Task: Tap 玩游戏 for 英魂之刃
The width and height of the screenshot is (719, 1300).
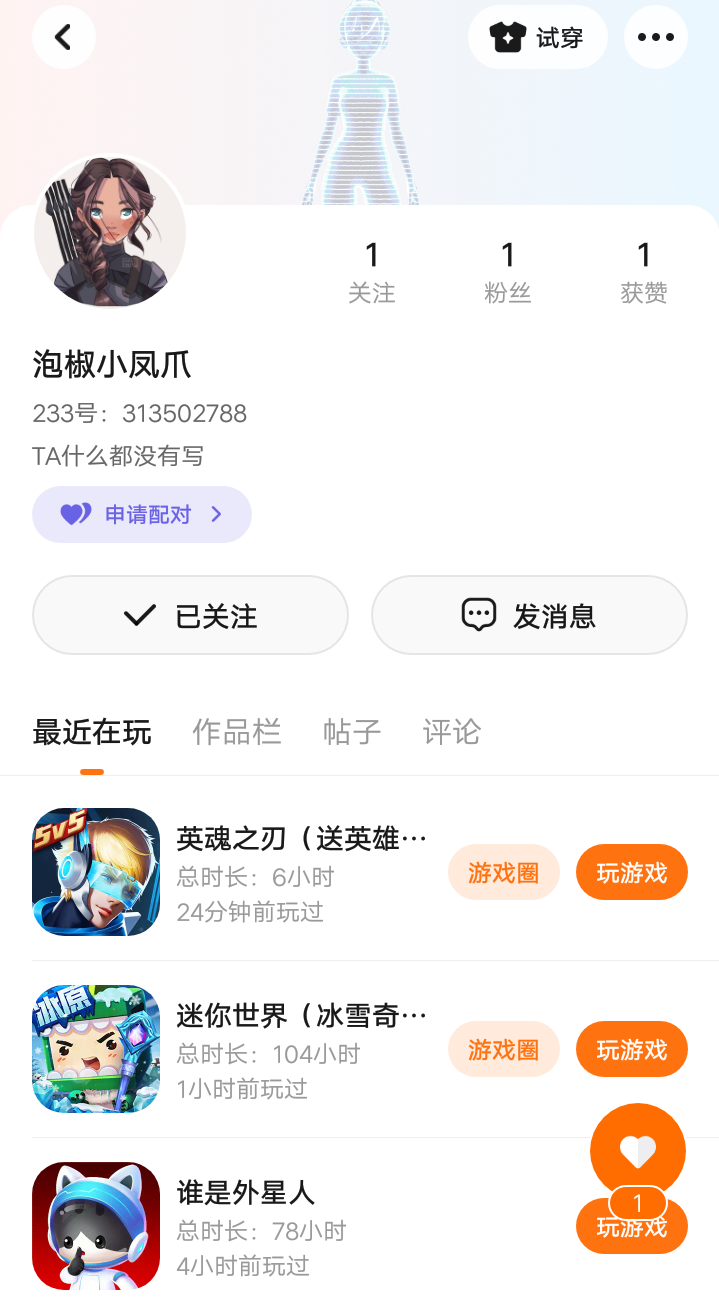Action: [631, 872]
